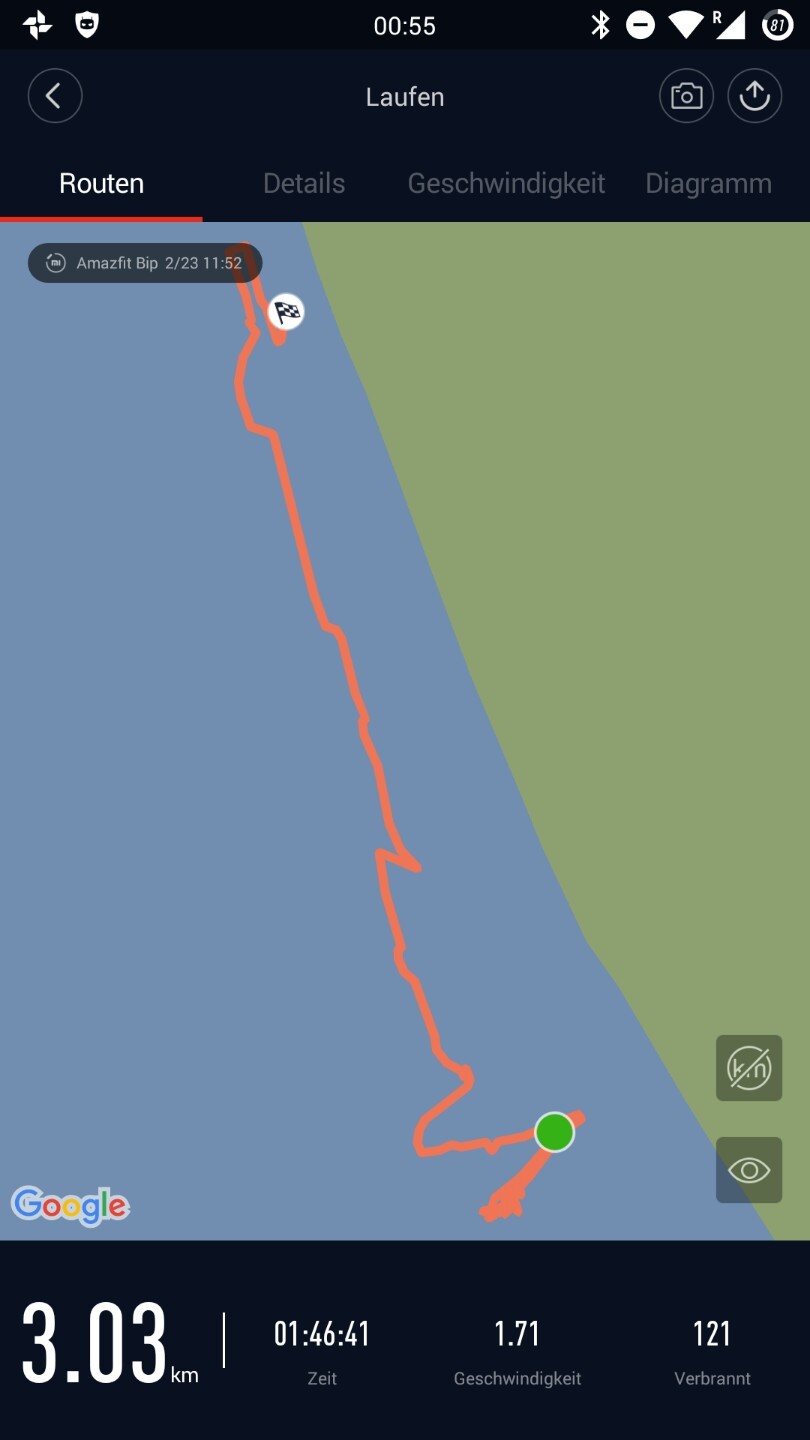The height and width of the screenshot is (1440, 810).
Task: Go back from the Laufen screen
Action: click(x=55, y=96)
